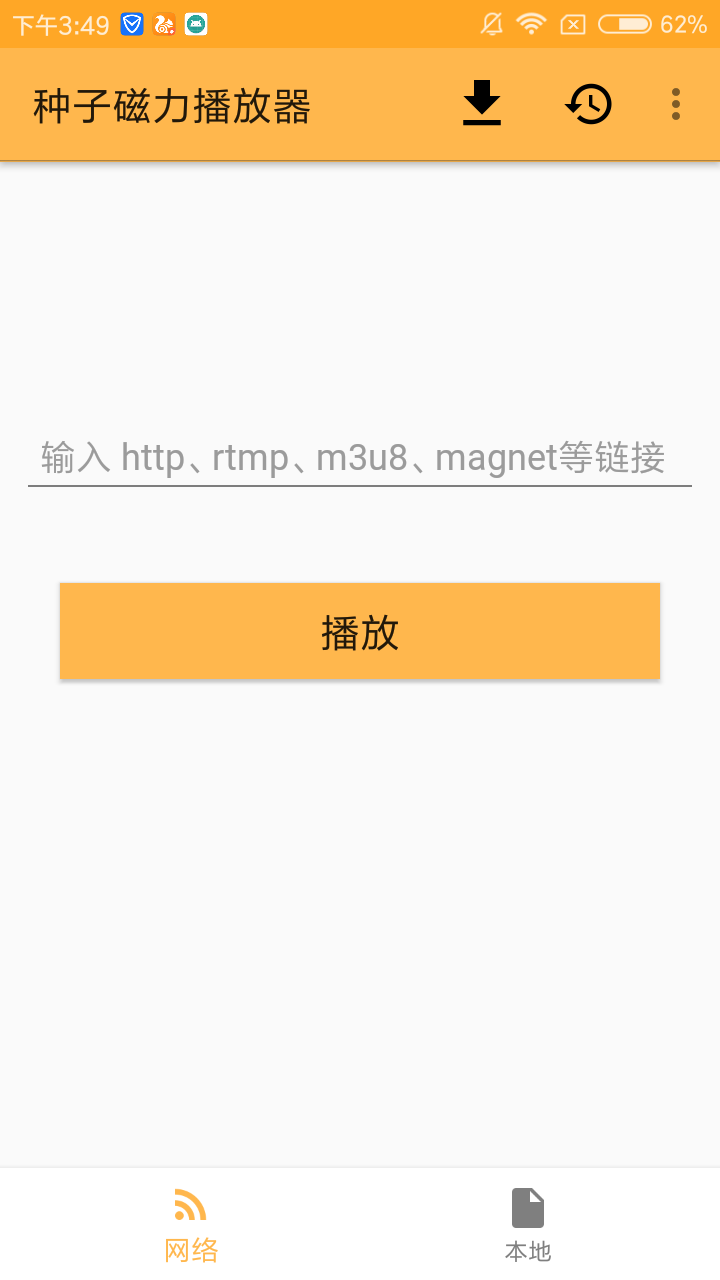Open the playback history icon
The image size is (720, 1280).
point(588,103)
